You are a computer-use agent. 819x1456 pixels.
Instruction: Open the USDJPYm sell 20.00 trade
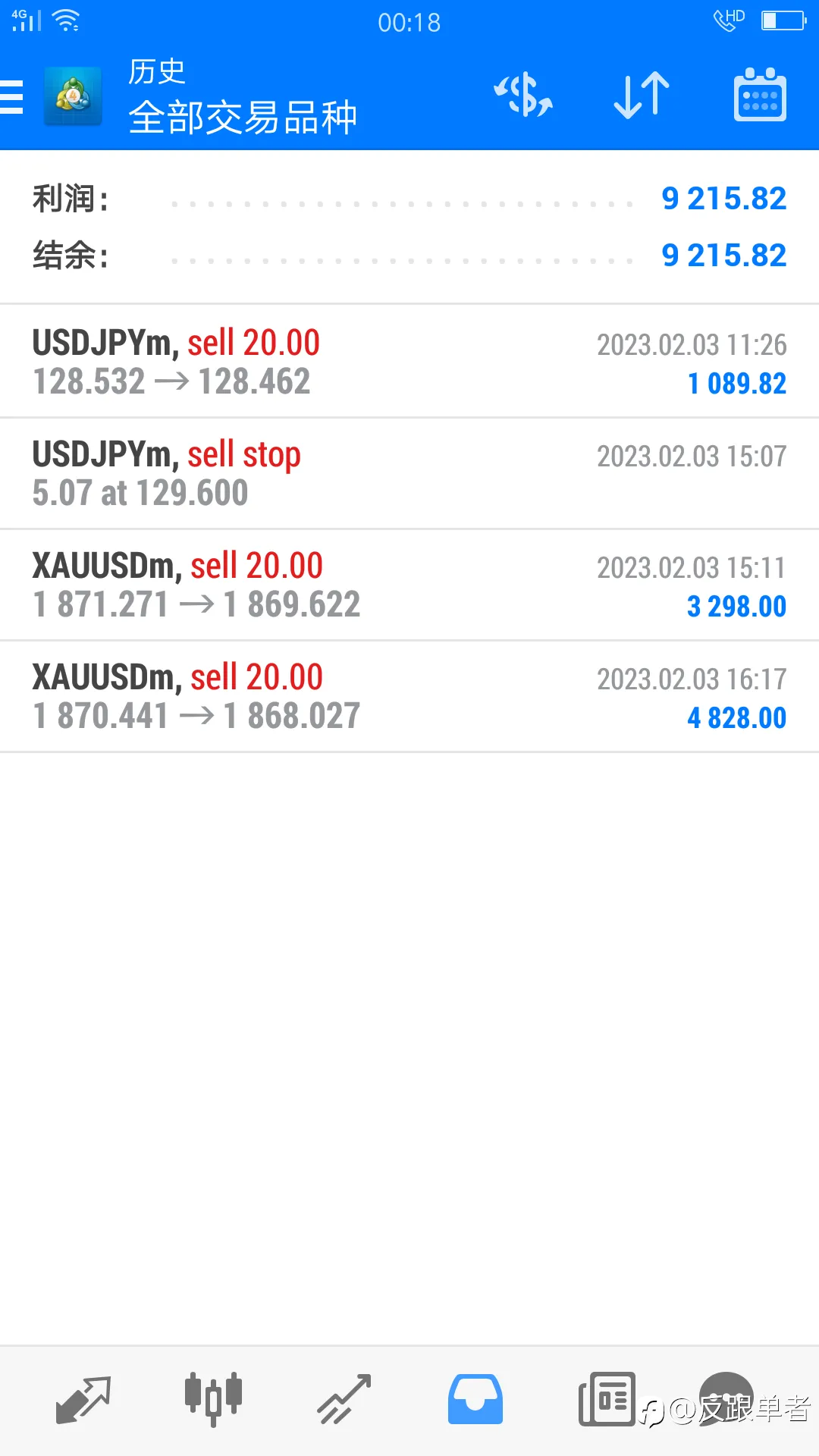pos(409,362)
